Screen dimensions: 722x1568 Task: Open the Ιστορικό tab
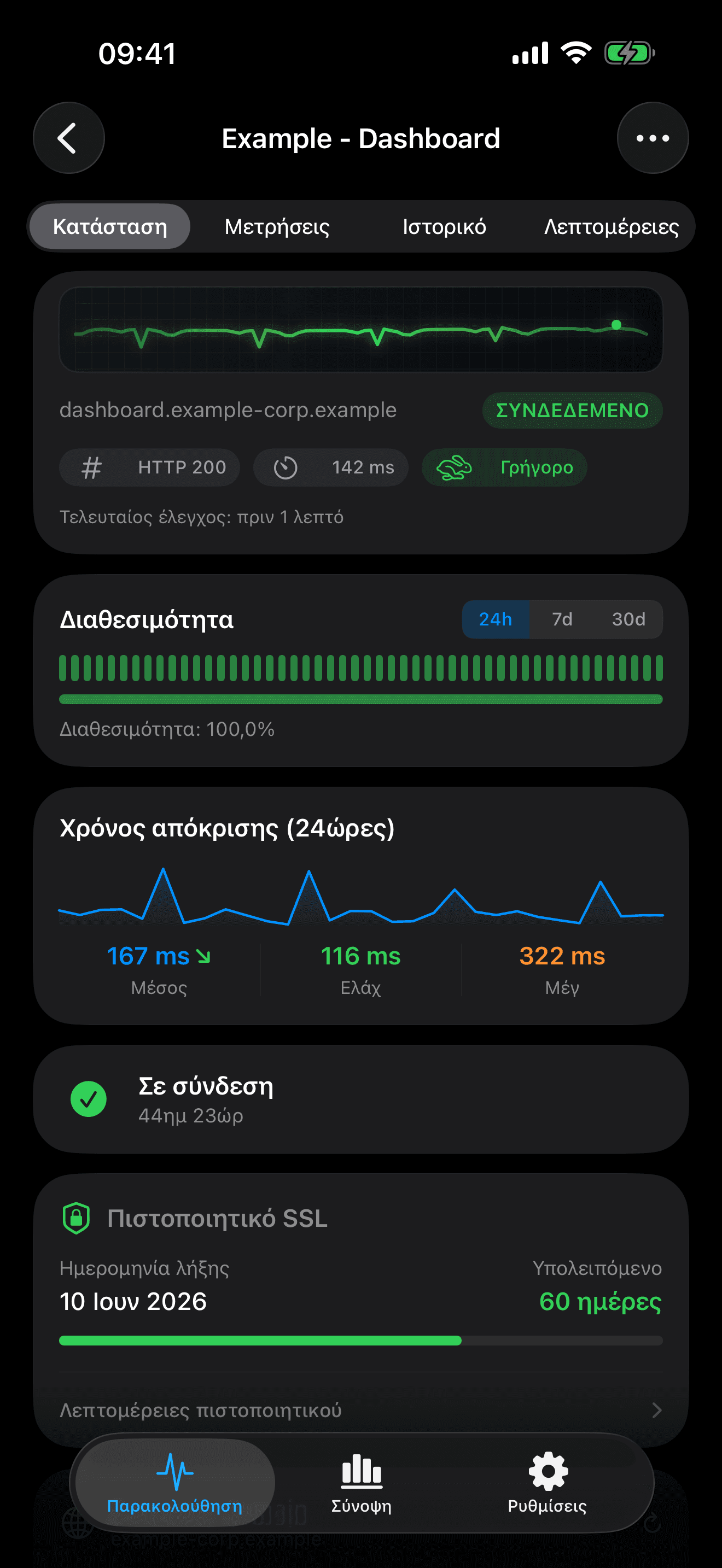(x=444, y=227)
